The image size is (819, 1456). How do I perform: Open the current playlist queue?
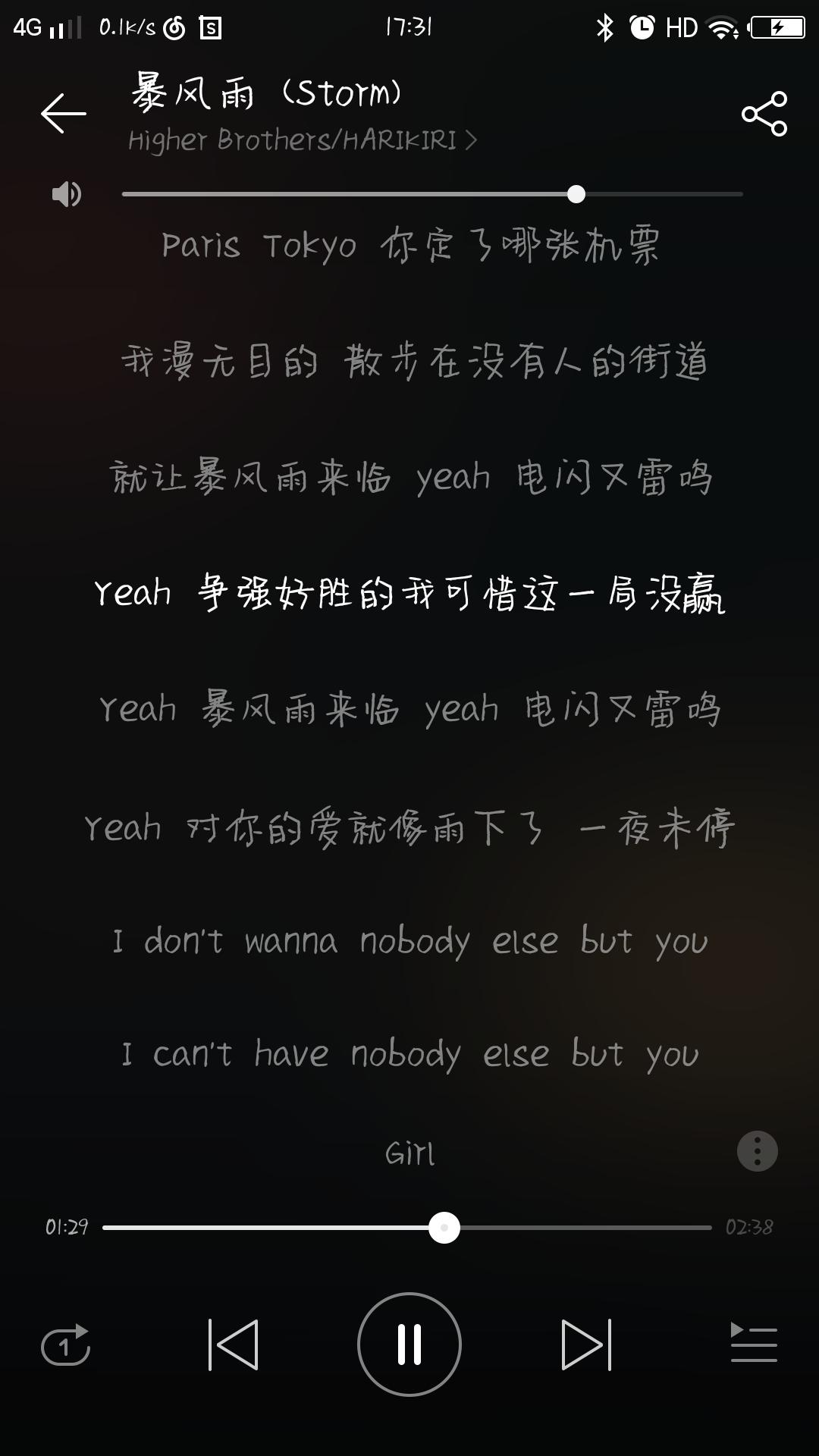click(x=754, y=1343)
